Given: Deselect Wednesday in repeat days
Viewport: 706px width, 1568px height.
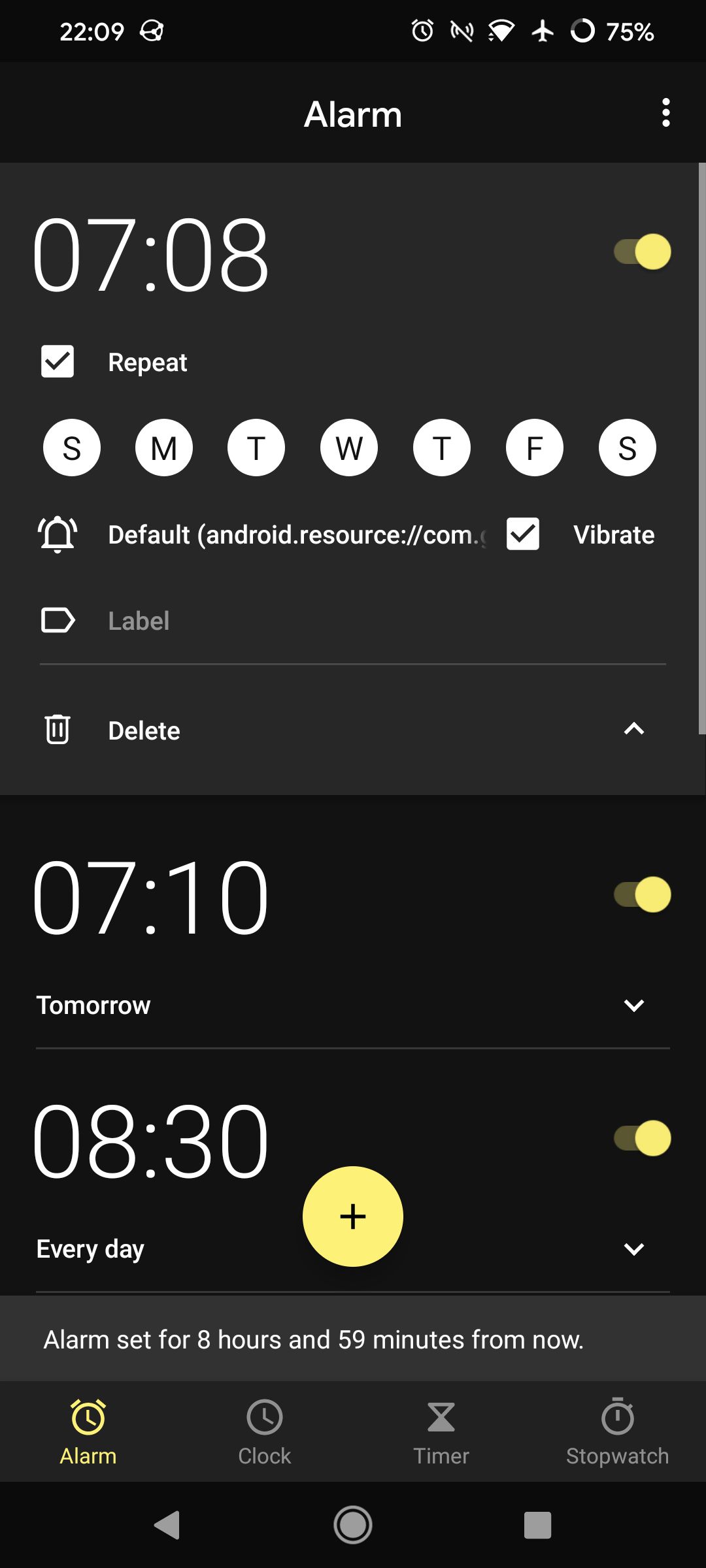Looking at the screenshot, I should (349, 448).
